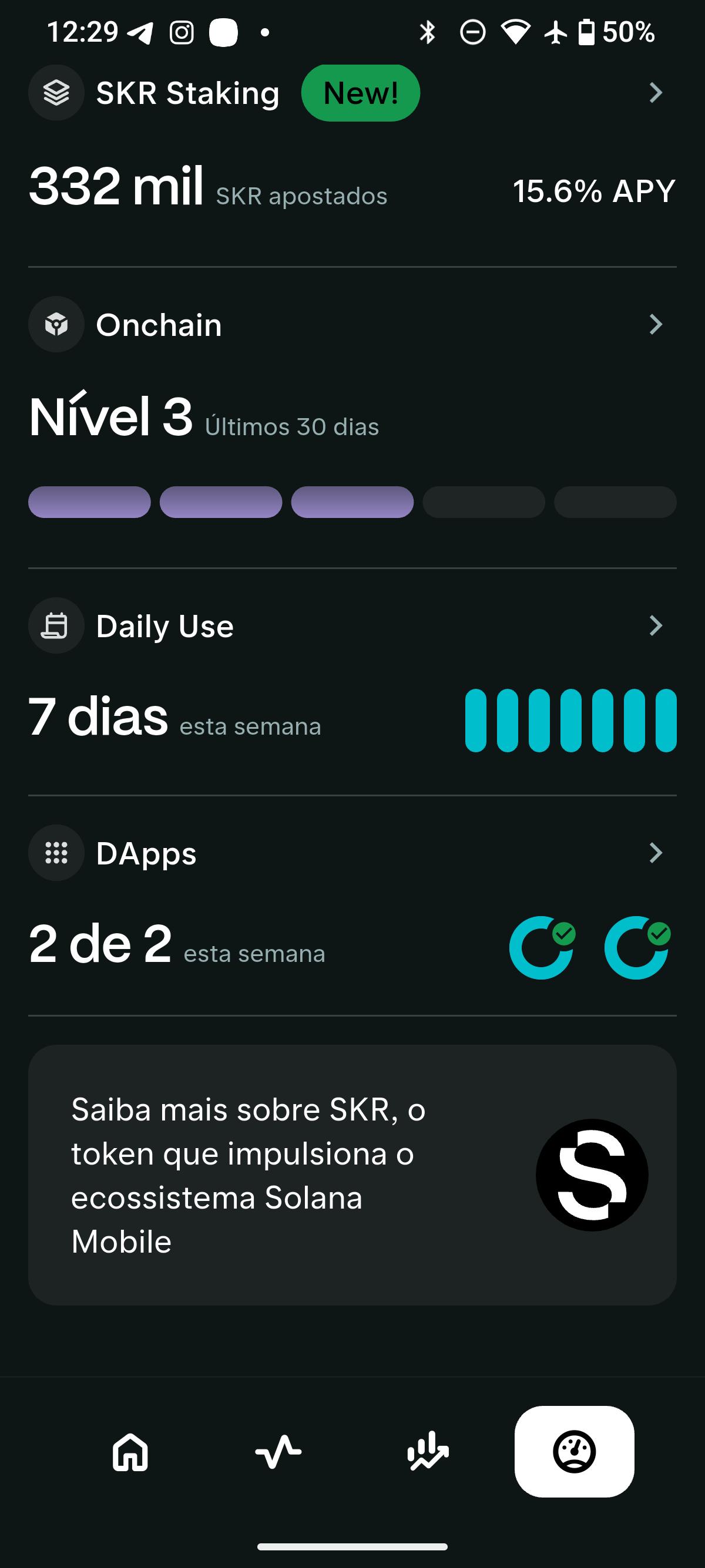This screenshot has height=1568, width=705.
Task: Open the DApps section
Action: point(352,852)
